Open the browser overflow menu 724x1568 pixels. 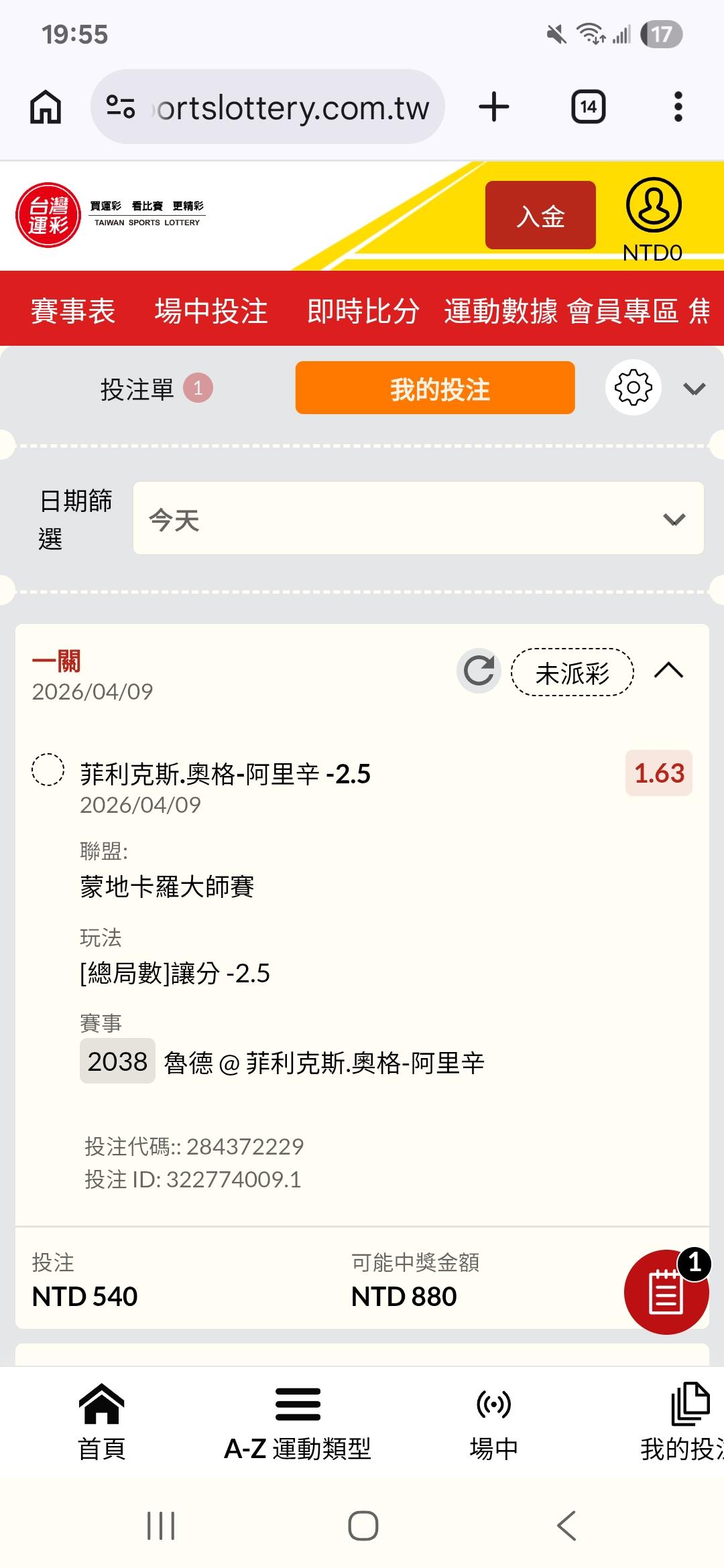point(678,107)
